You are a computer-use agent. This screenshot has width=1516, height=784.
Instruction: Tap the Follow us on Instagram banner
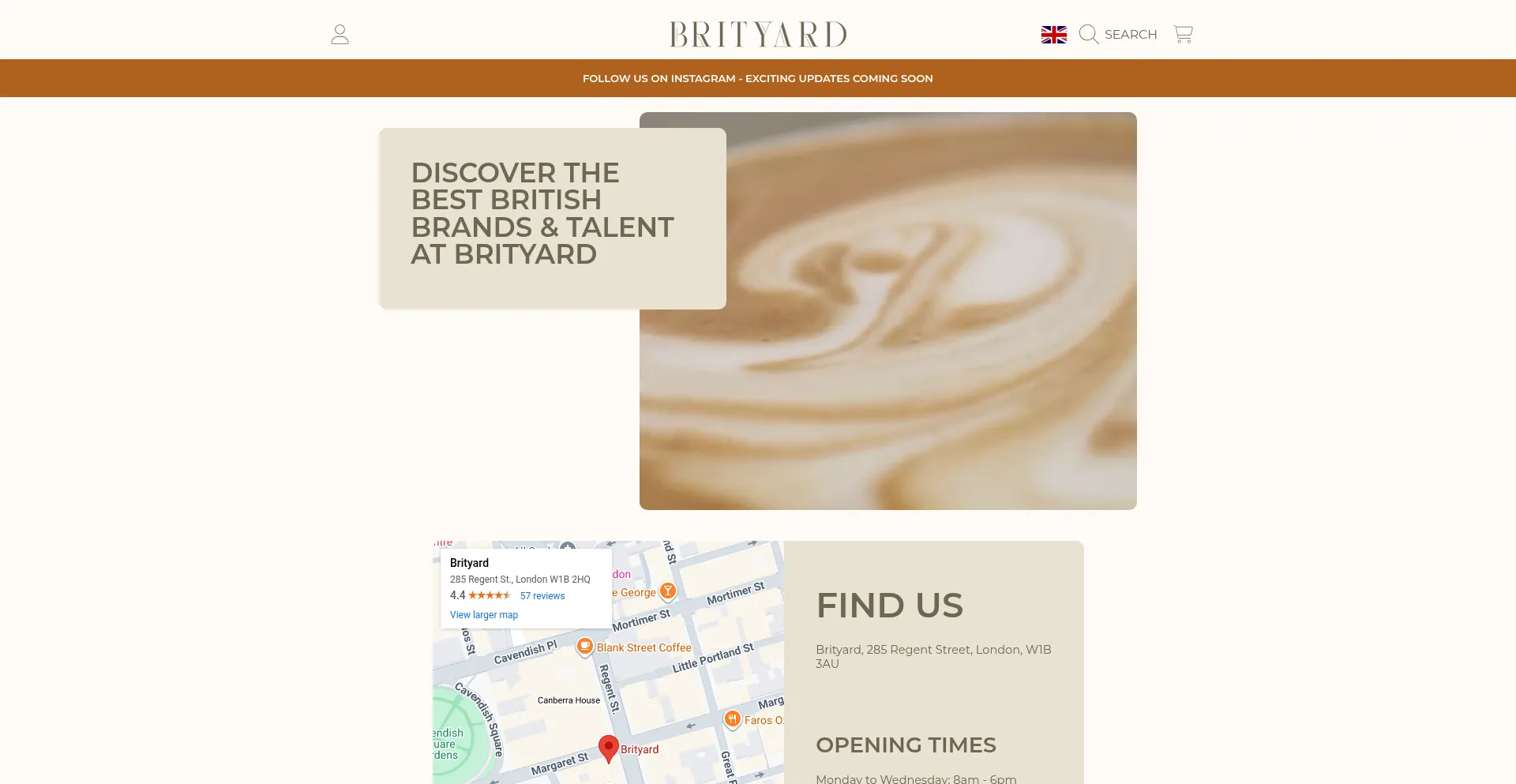[757, 78]
